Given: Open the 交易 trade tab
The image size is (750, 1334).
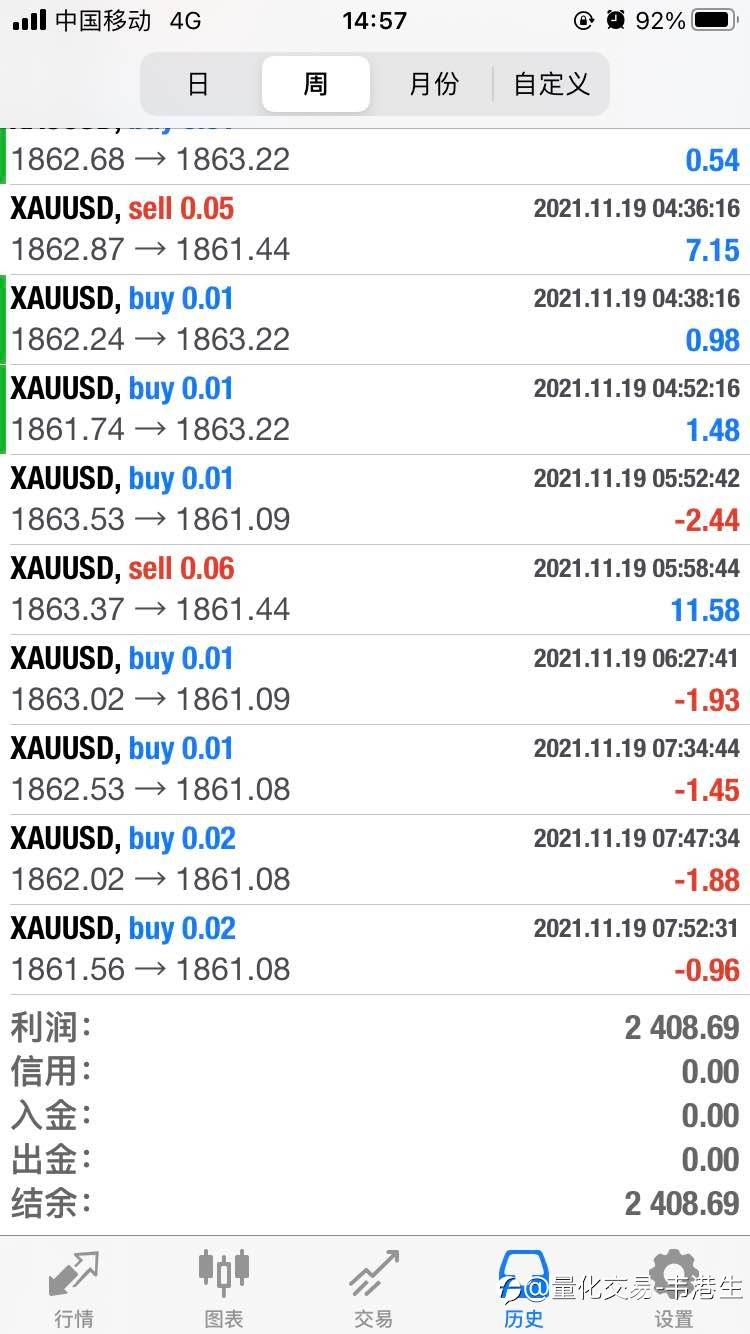Looking at the screenshot, I should [x=374, y=1287].
